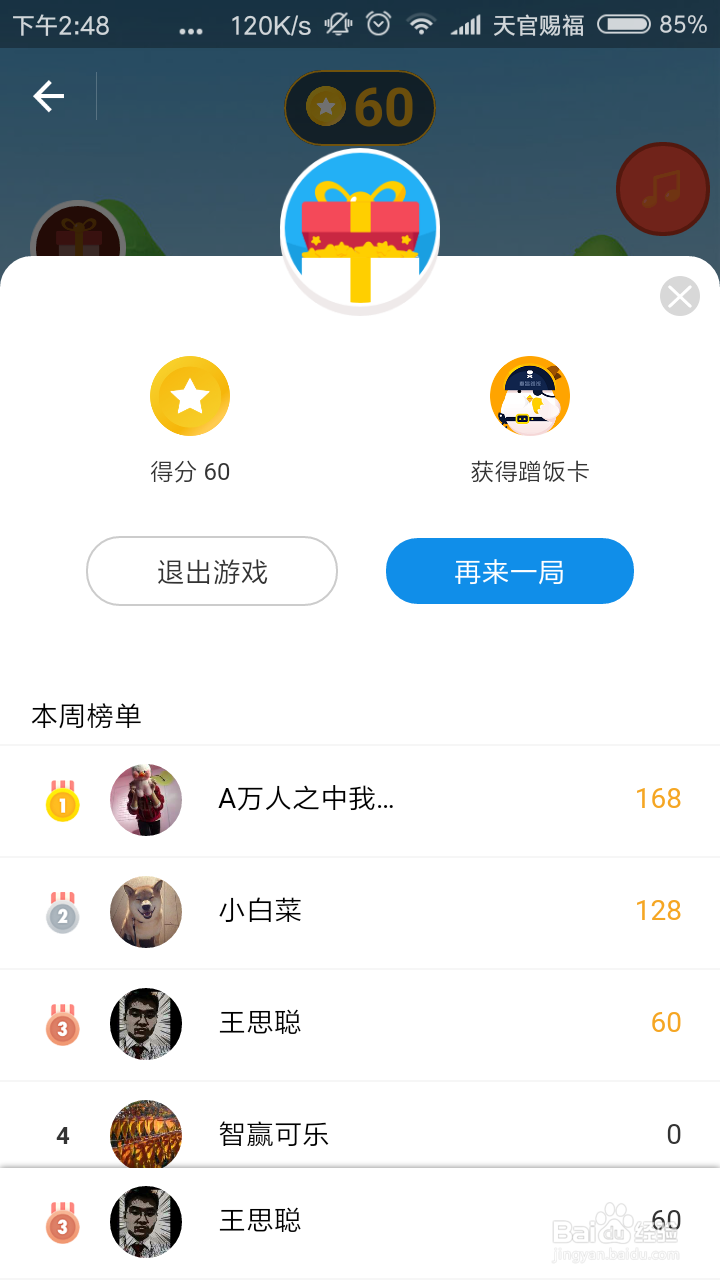Toggle the music button

[663, 188]
